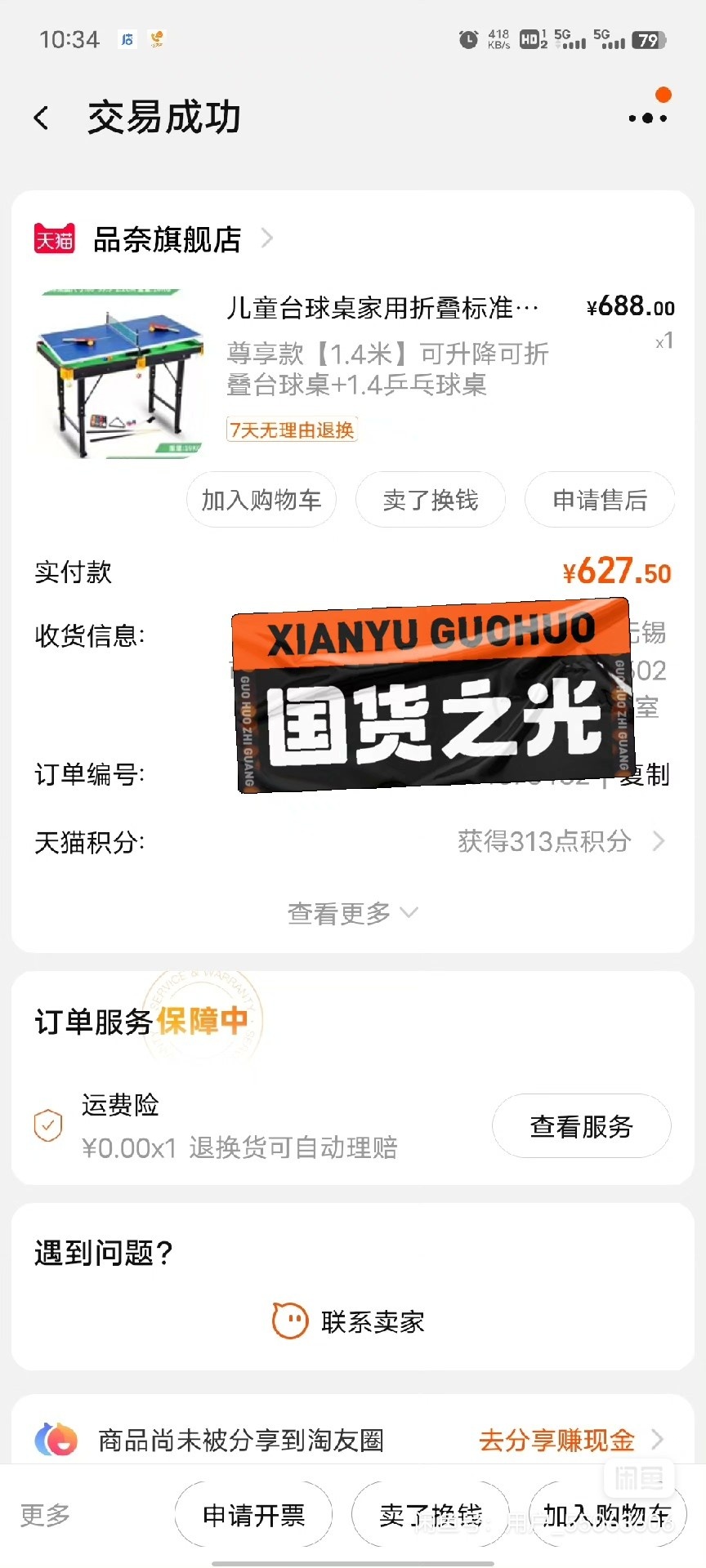Tap the 查看服务 button for 运费险

pos(581,1126)
